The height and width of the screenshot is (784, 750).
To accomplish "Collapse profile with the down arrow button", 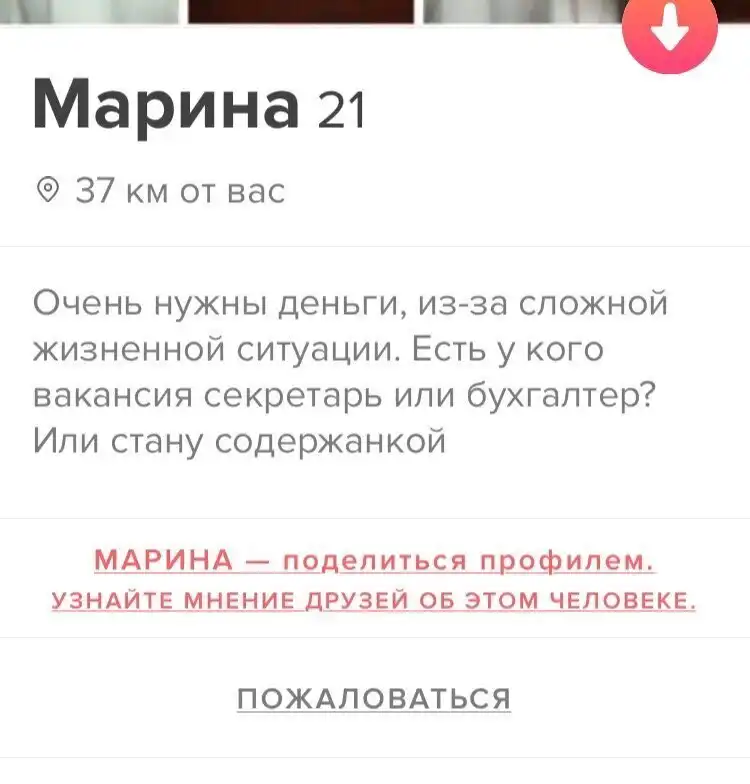I will click(669, 28).
